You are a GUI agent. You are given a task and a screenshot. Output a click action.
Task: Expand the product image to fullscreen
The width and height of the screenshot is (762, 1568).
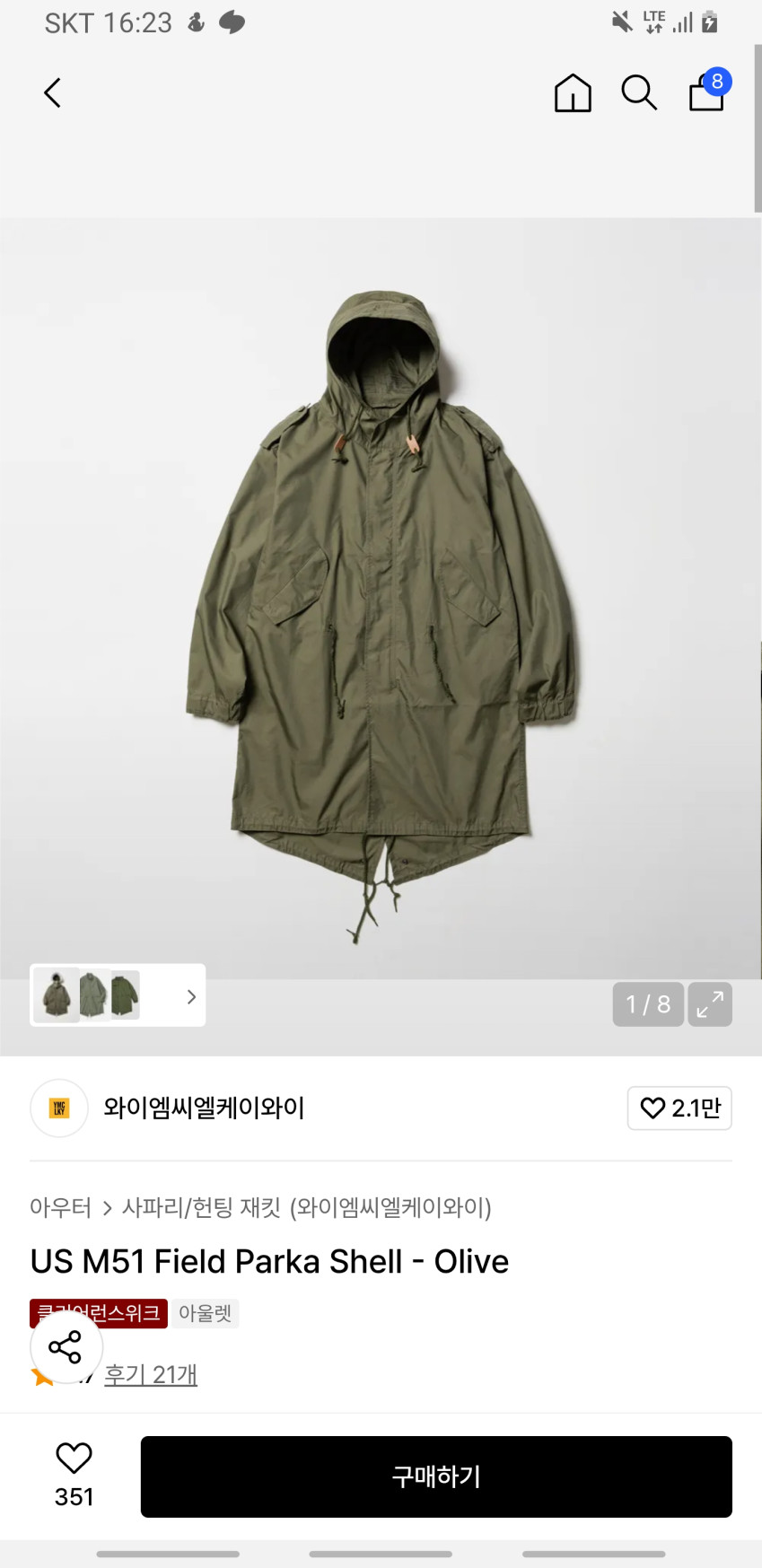pos(709,1003)
